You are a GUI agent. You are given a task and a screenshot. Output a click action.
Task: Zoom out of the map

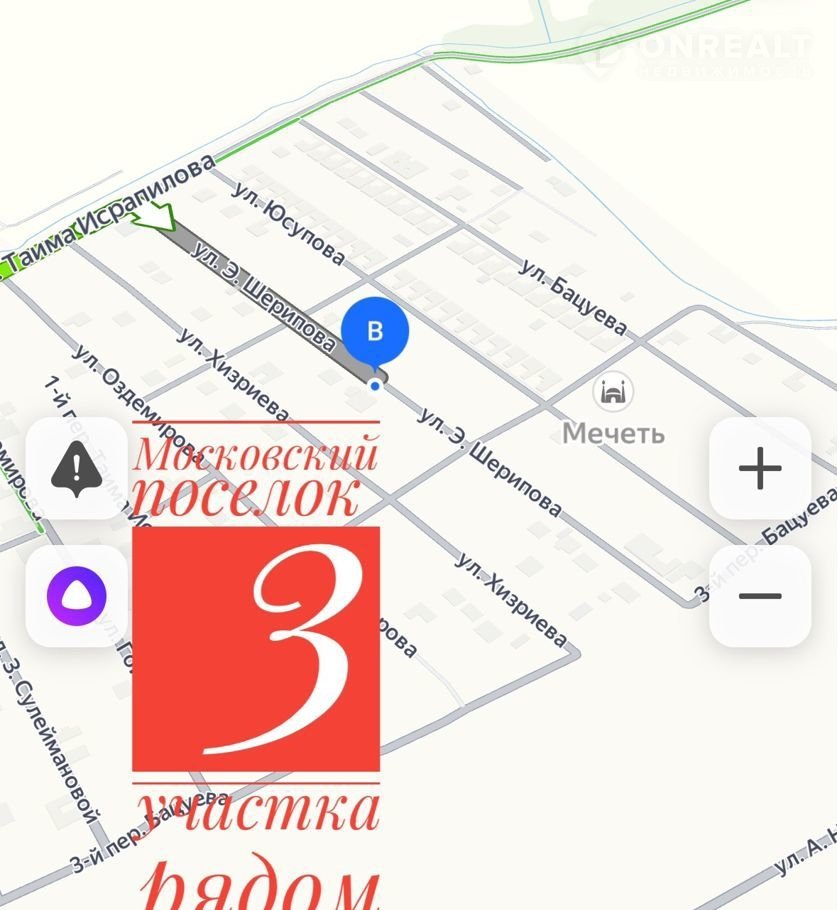760,596
